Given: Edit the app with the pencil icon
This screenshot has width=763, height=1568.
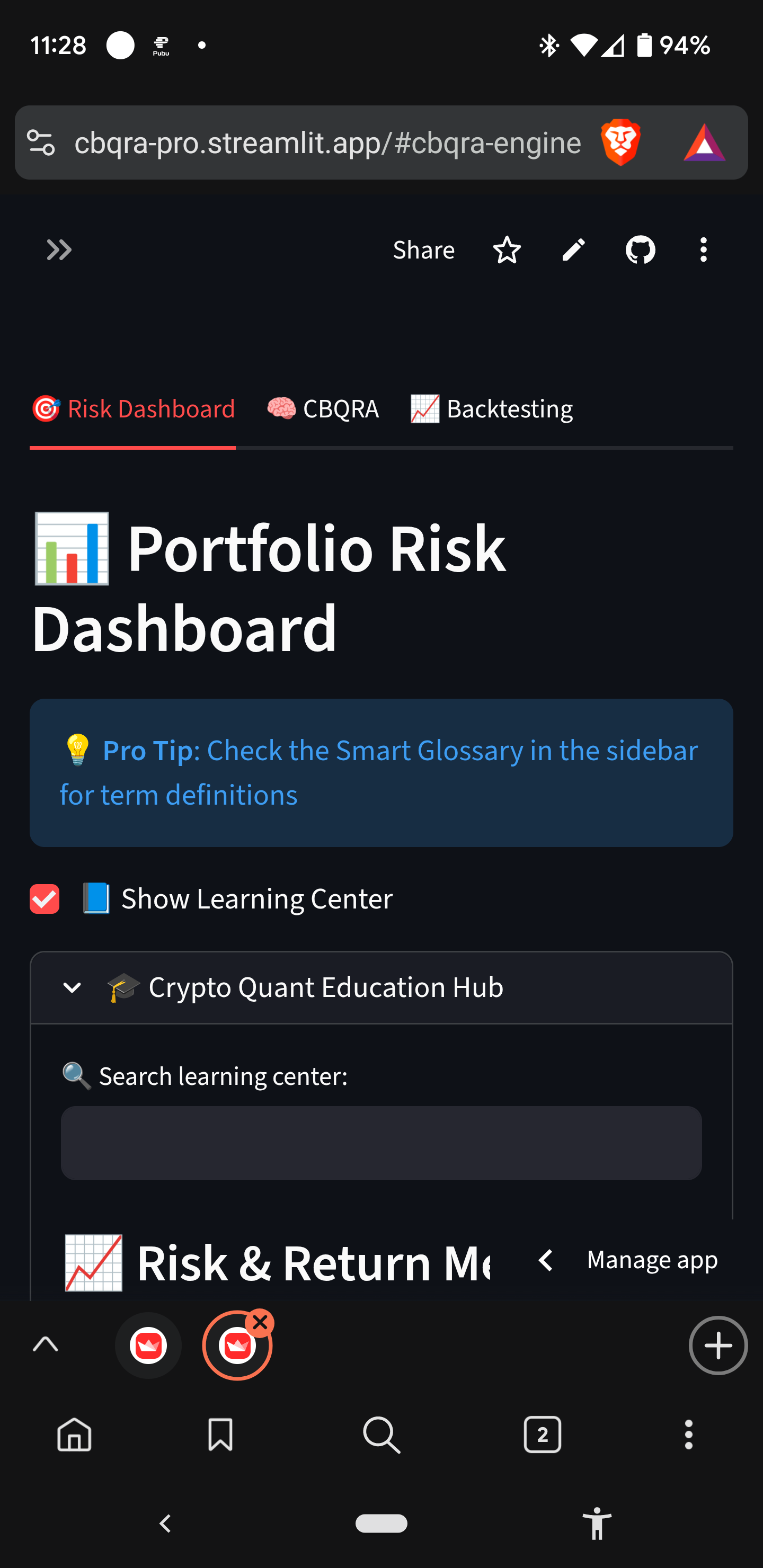Looking at the screenshot, I should 573,250.
